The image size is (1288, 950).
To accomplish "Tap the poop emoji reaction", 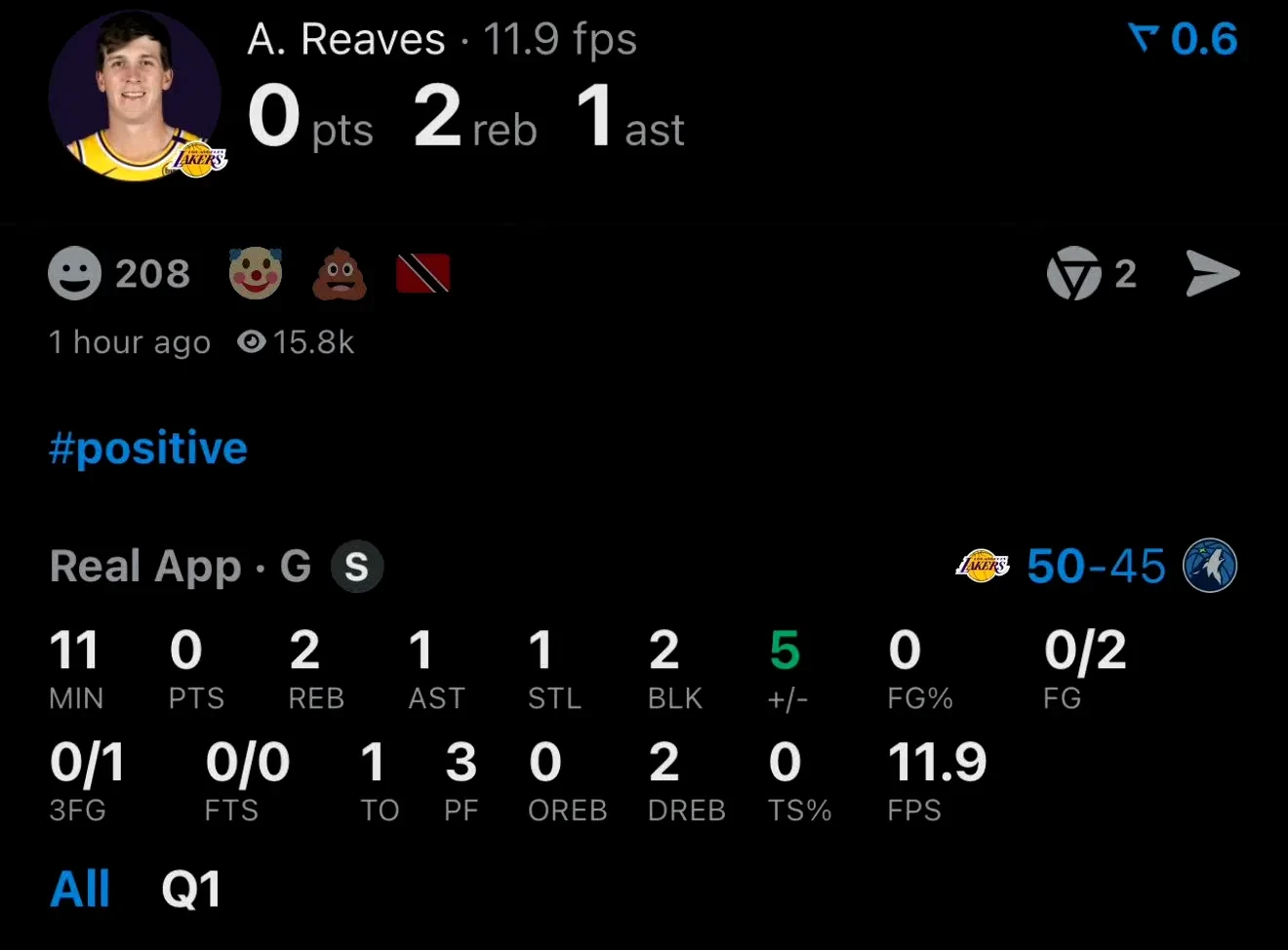I will coord(340,273).
